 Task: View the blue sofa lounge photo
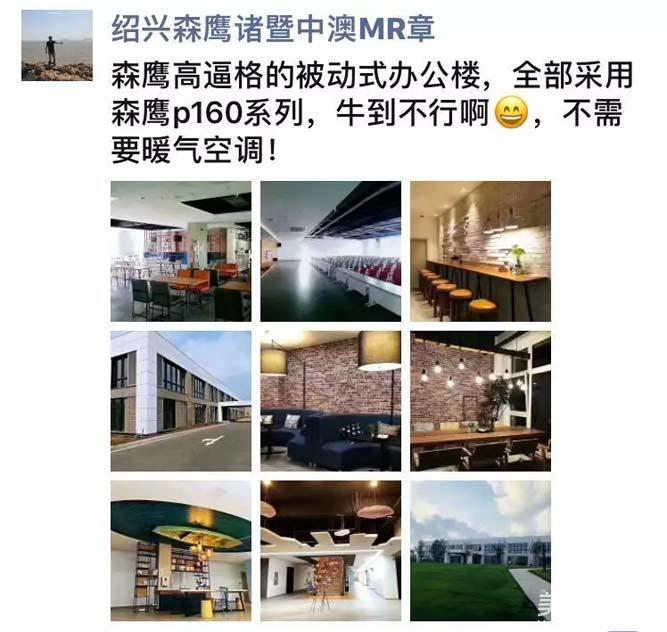pos(330,401)
